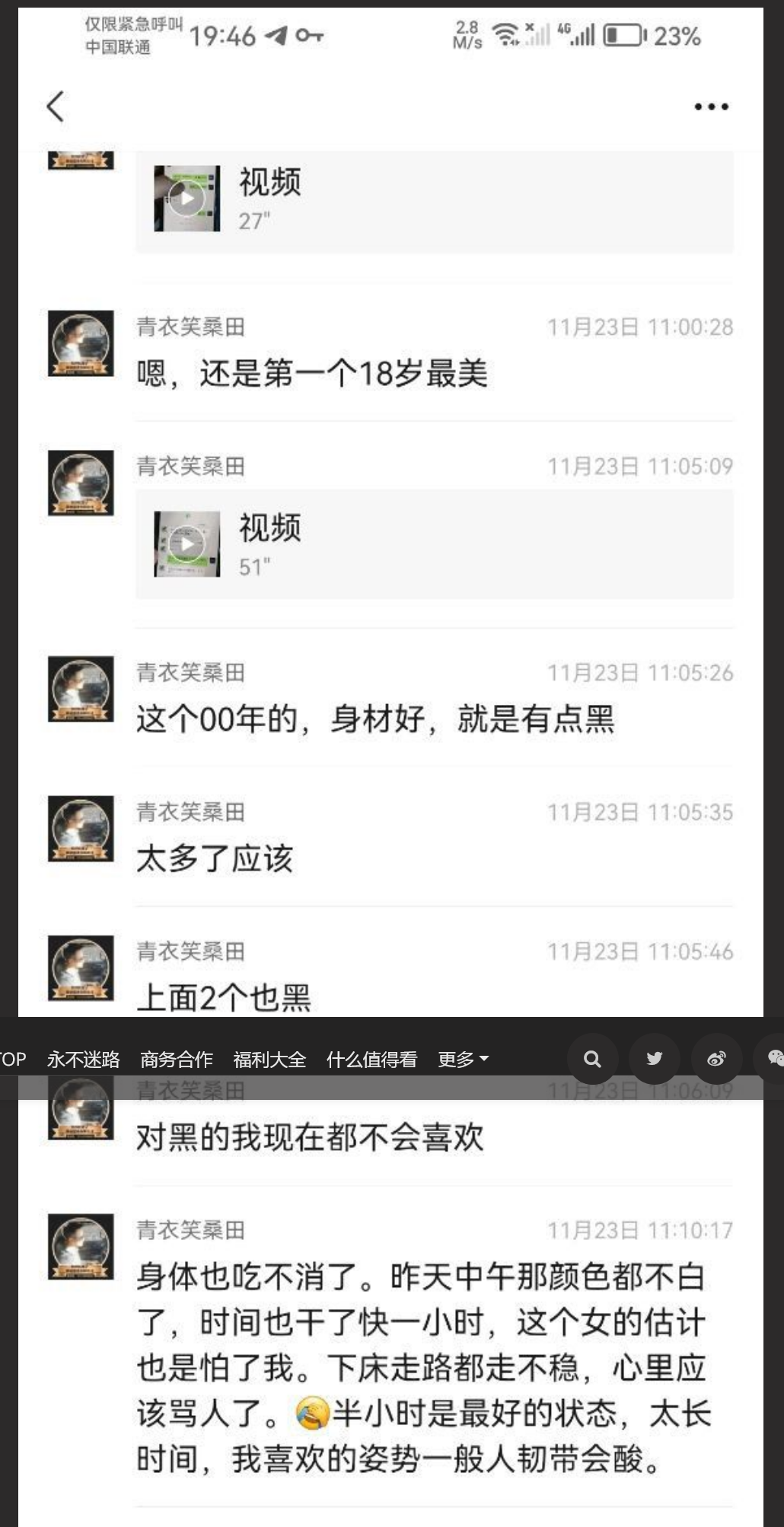Visit the 什么值得看 section
The image size is (784, 1527).
point(372,1059)
